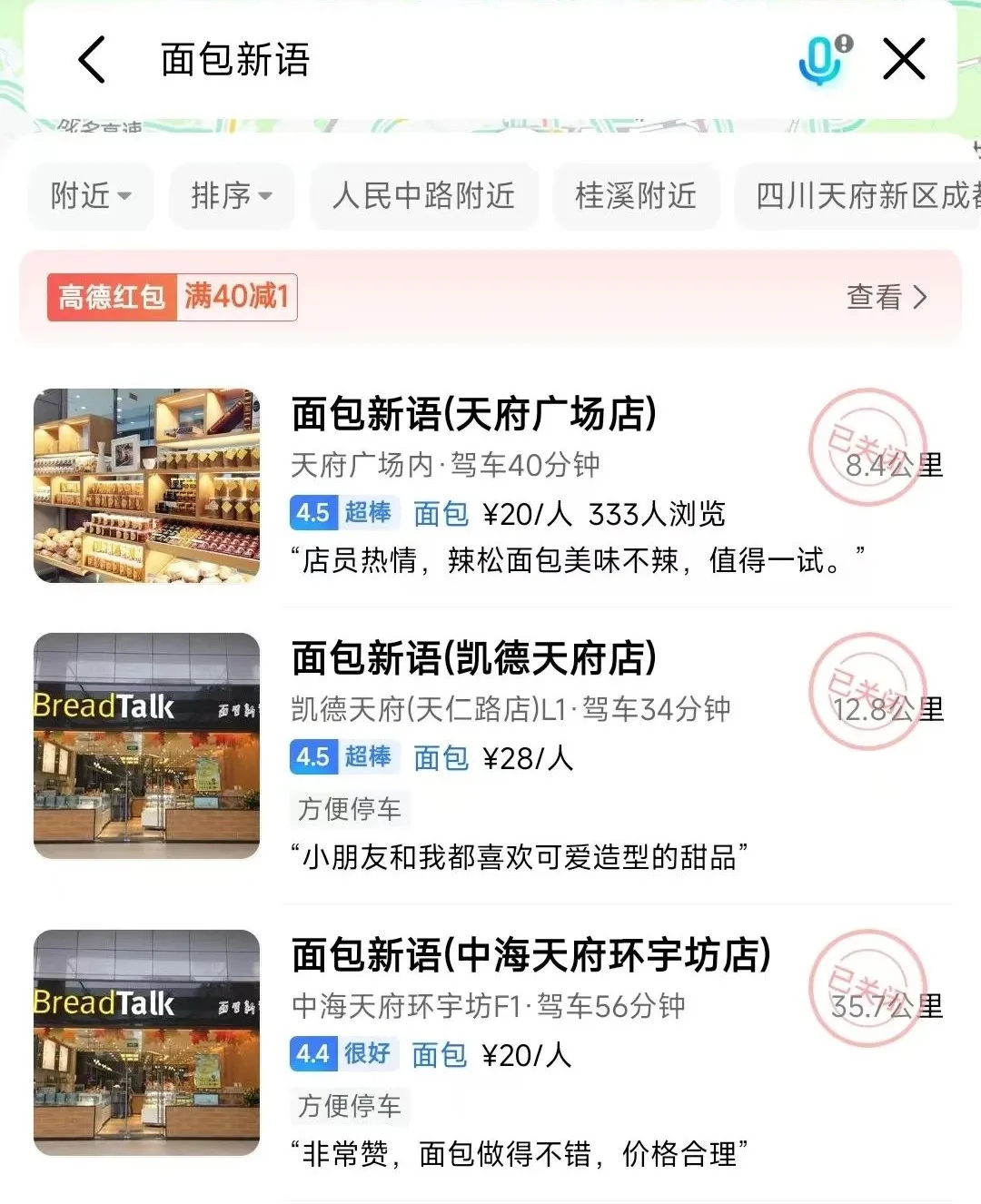981x1204 pixels.
Task: Clear the search with the X icon
Action: (x=904, y=57)
